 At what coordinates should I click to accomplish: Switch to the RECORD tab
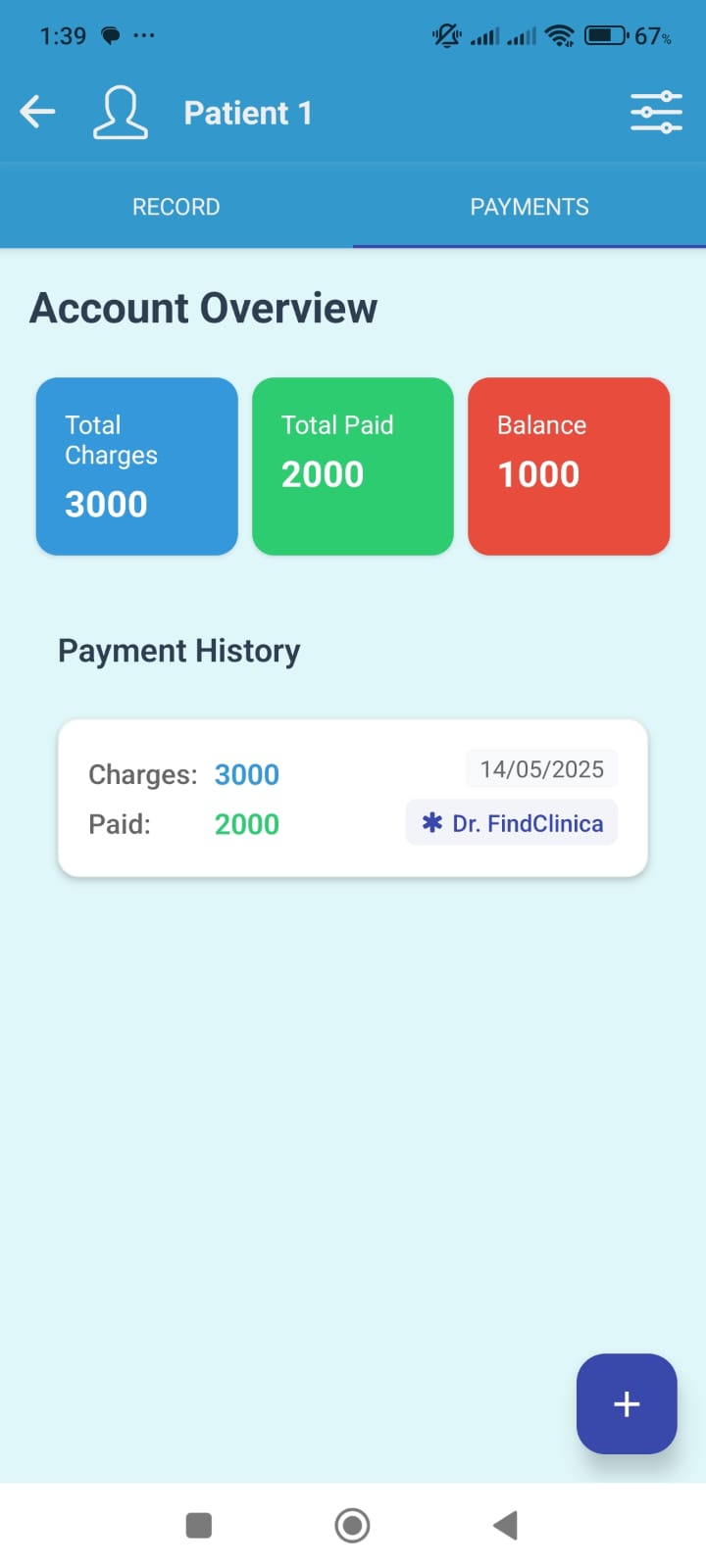(x=176, y=206)
